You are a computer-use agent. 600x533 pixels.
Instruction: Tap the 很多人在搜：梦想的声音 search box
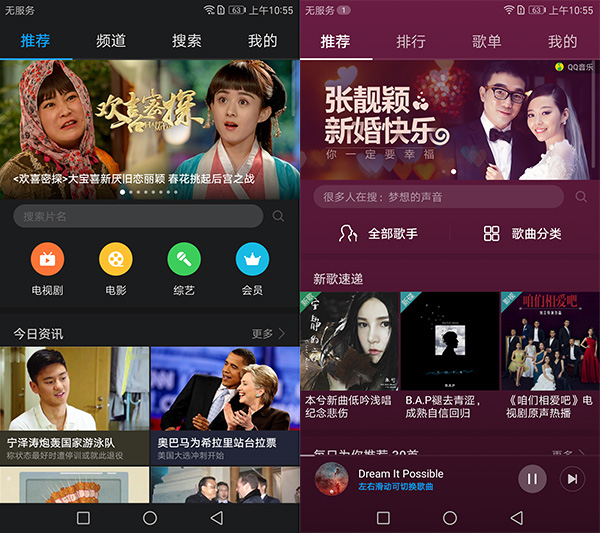pos(438,197)
